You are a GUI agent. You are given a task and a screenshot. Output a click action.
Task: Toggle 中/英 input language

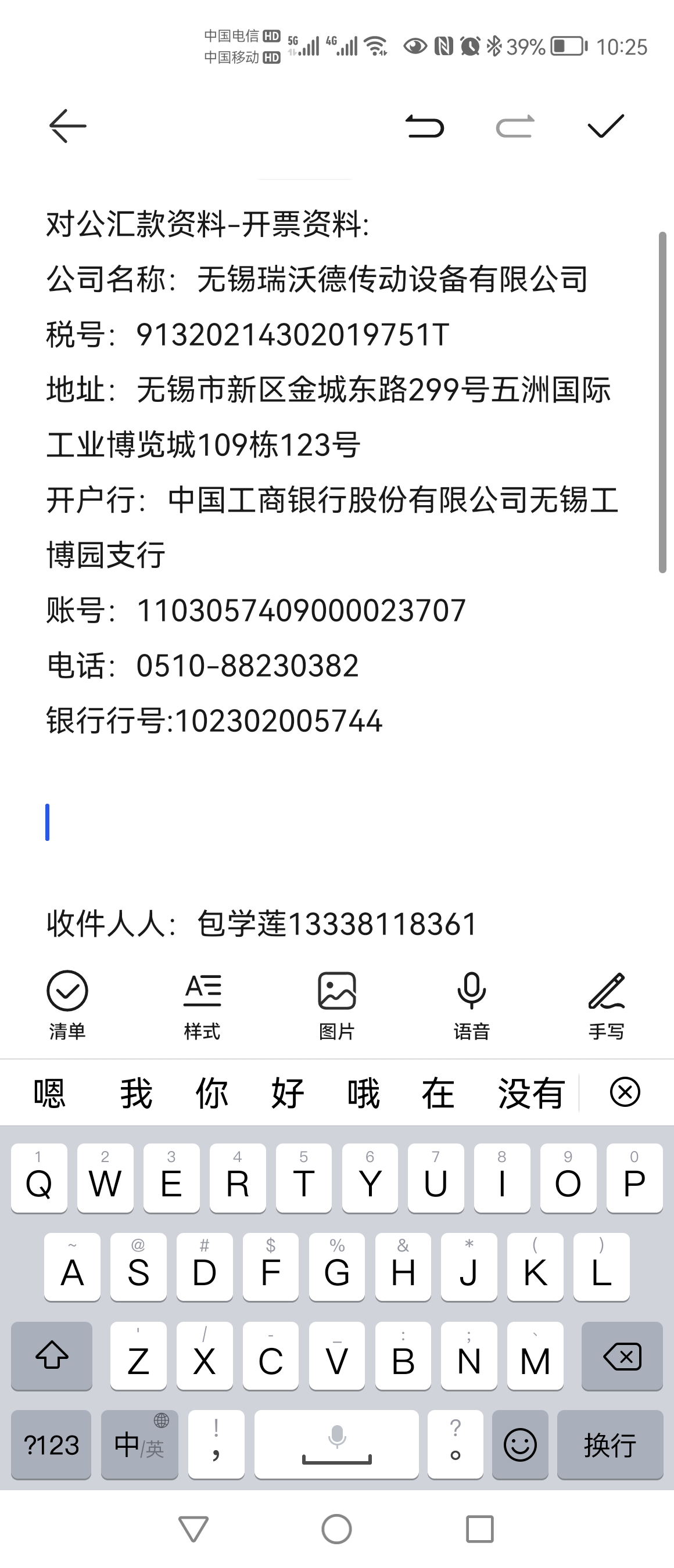pos(139,1444)
